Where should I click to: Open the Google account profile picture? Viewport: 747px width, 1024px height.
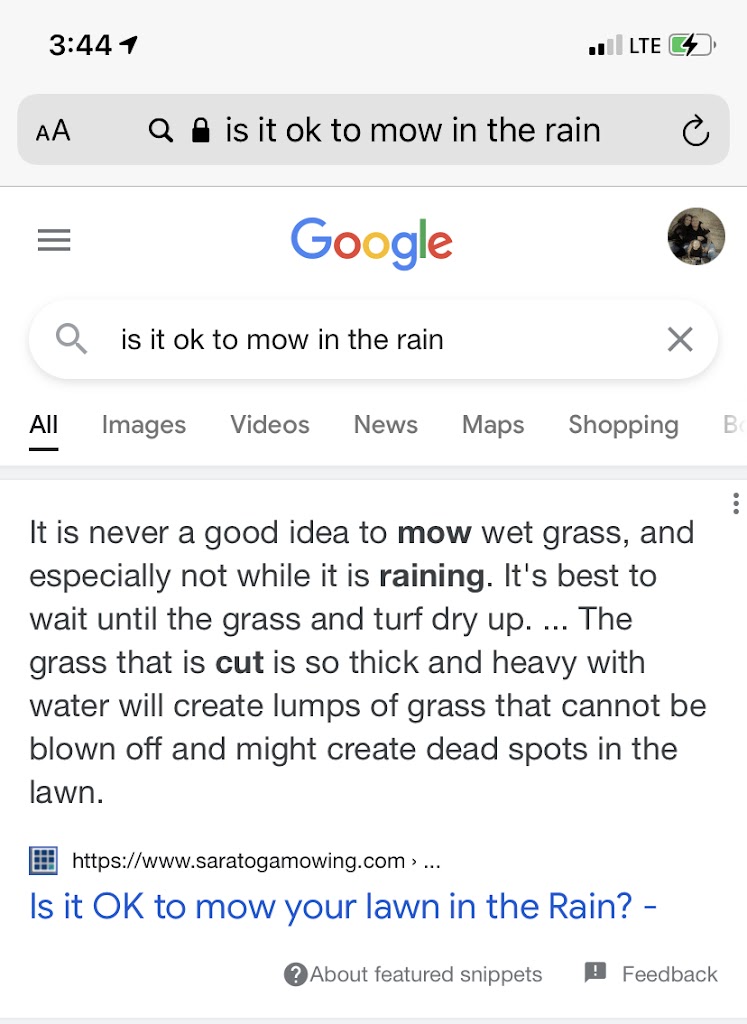tap(696, 237)
